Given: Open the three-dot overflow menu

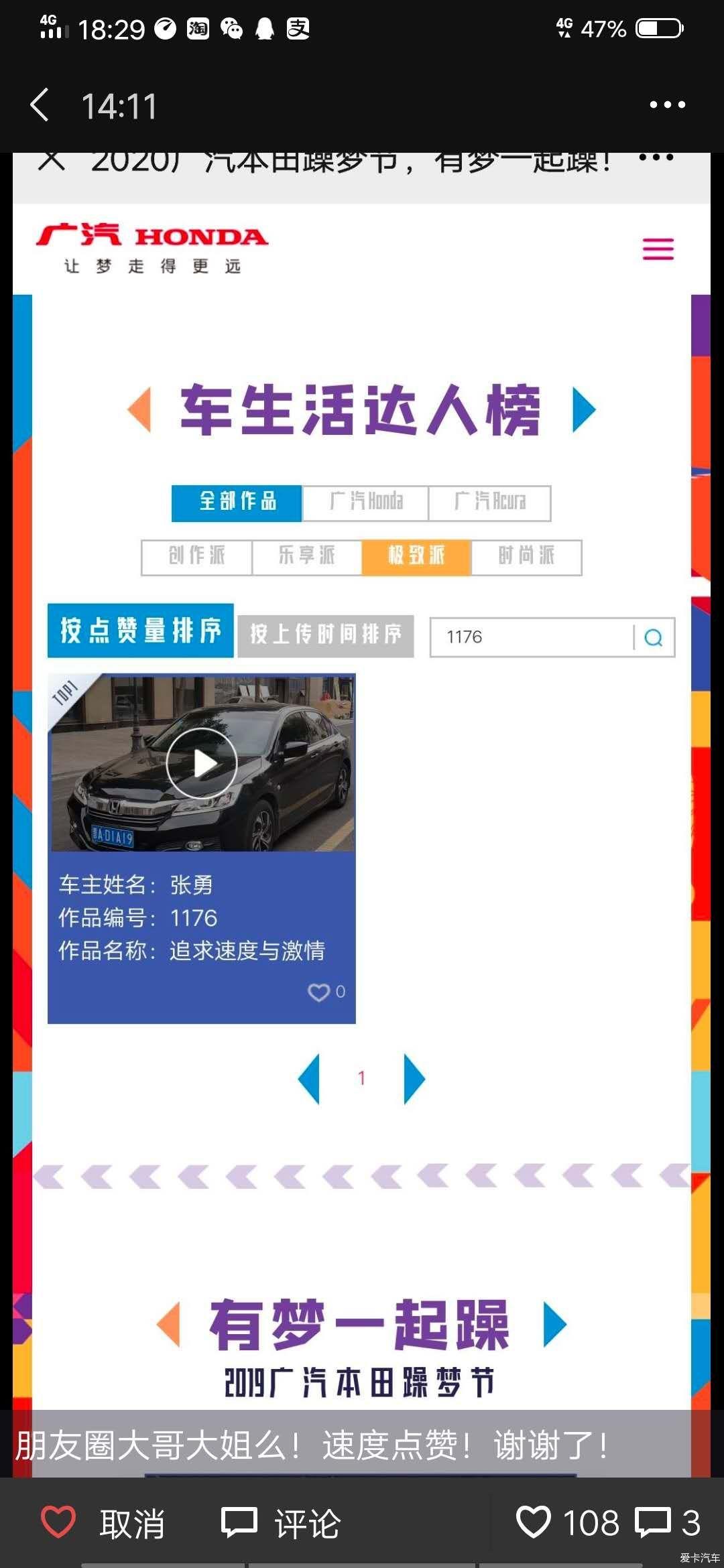Looking at the screenshot, I should (667, 105).
